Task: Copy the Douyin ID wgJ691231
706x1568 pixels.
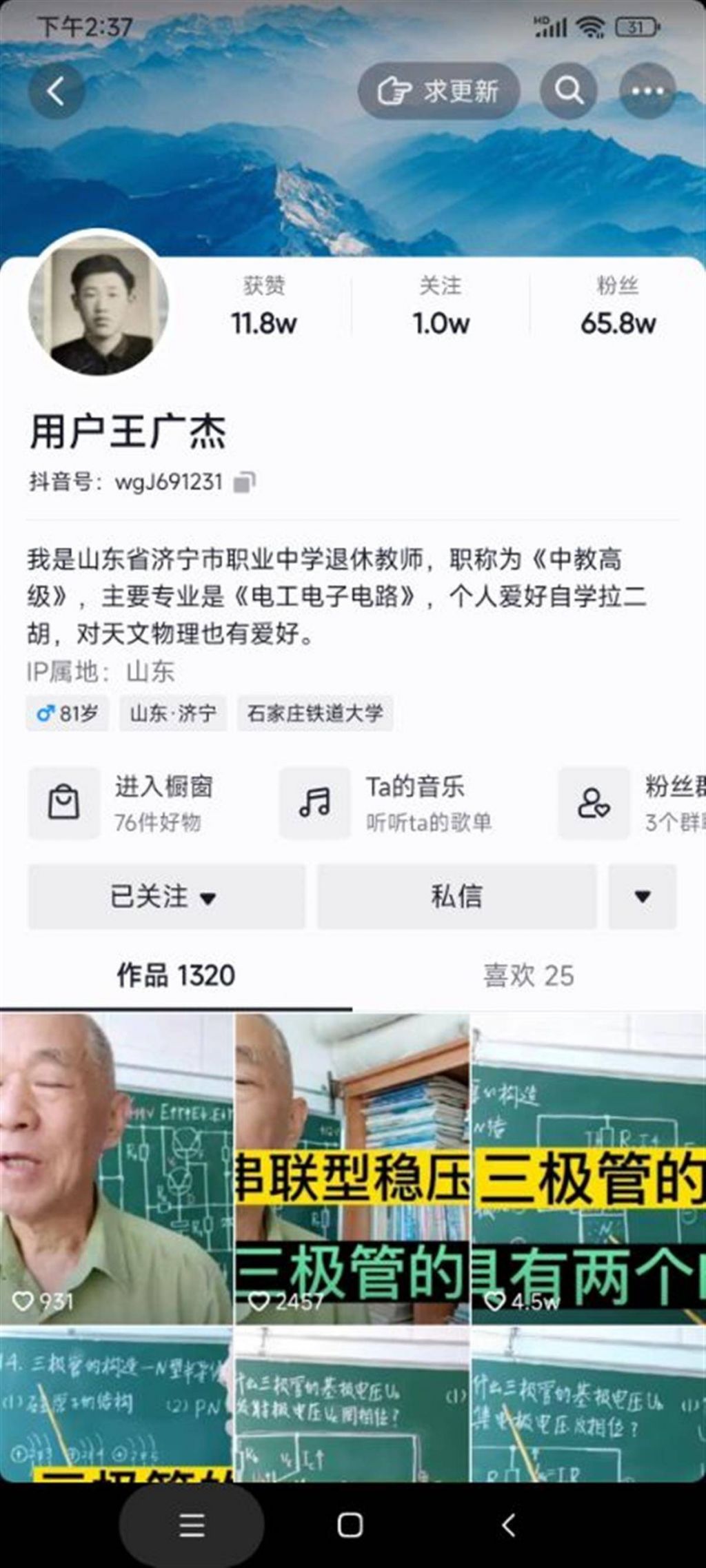Action: click(x=244, y=482)
